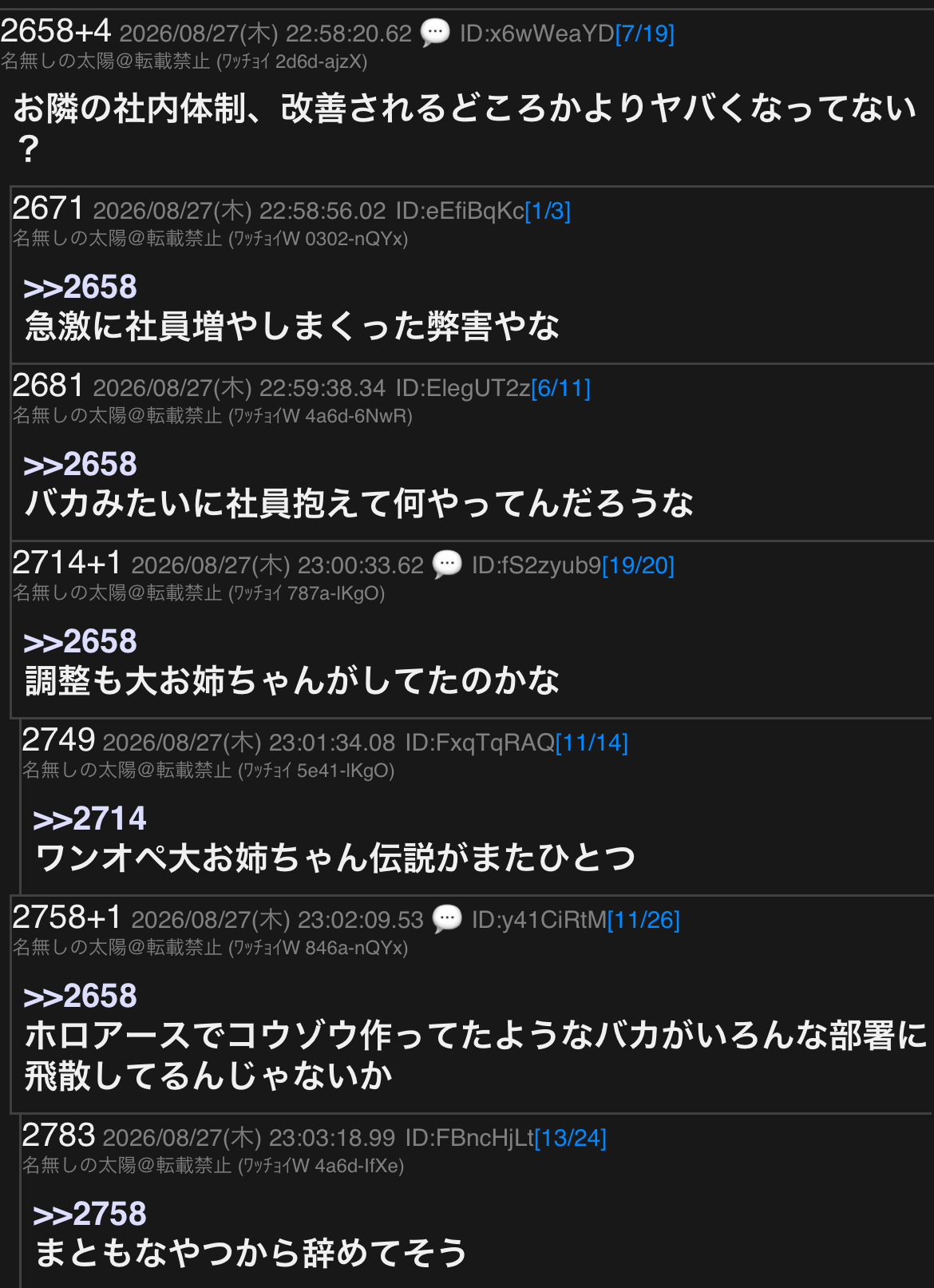Follow the >>2658 anchor in post 2681
934x1288 pixels.
pyautogui.click(x=81, y=464)
